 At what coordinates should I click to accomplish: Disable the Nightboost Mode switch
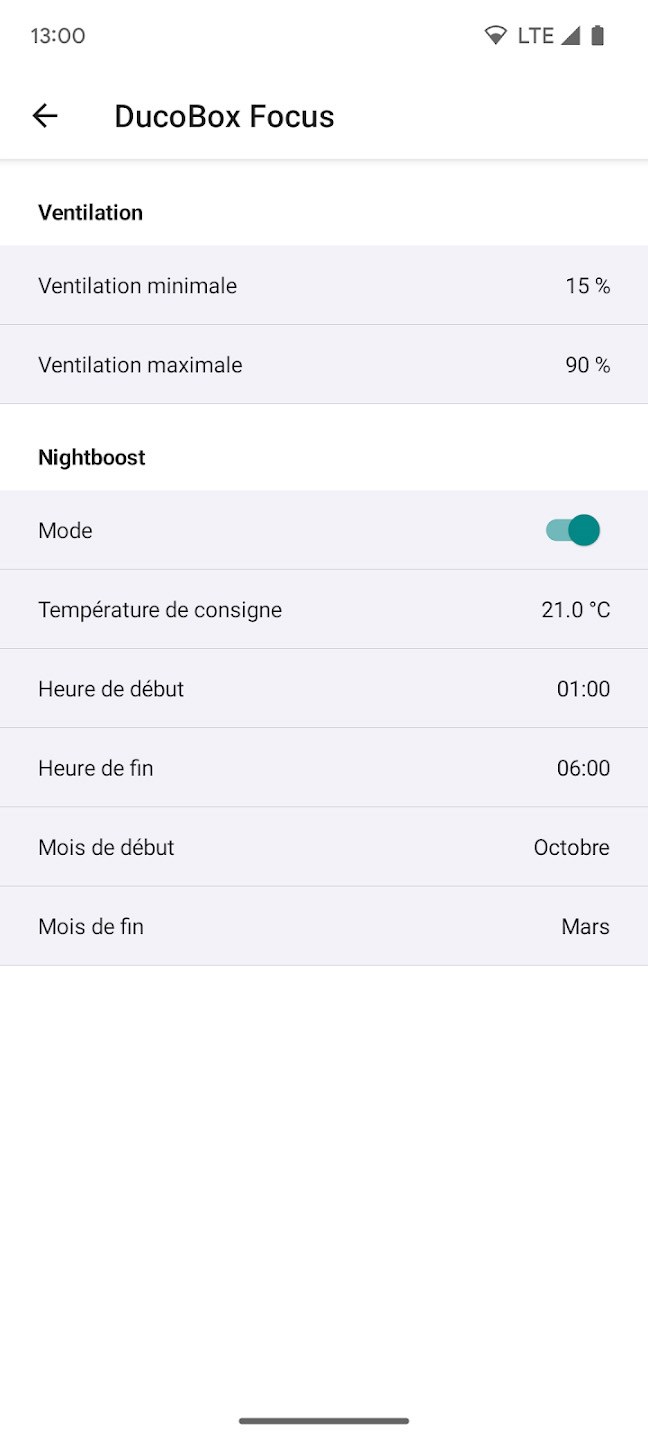(572, 530)
